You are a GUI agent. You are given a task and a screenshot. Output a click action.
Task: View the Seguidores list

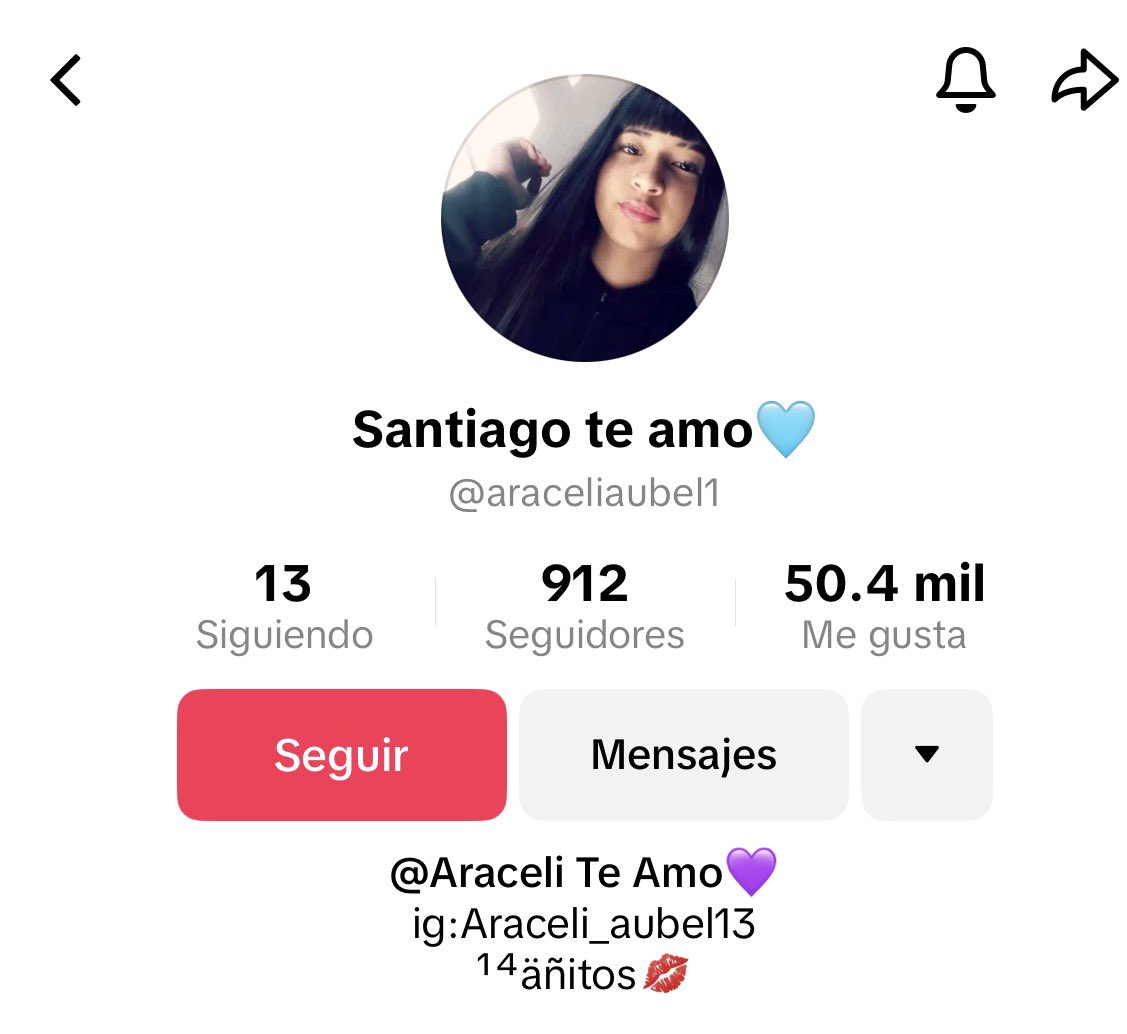point(585,606)
